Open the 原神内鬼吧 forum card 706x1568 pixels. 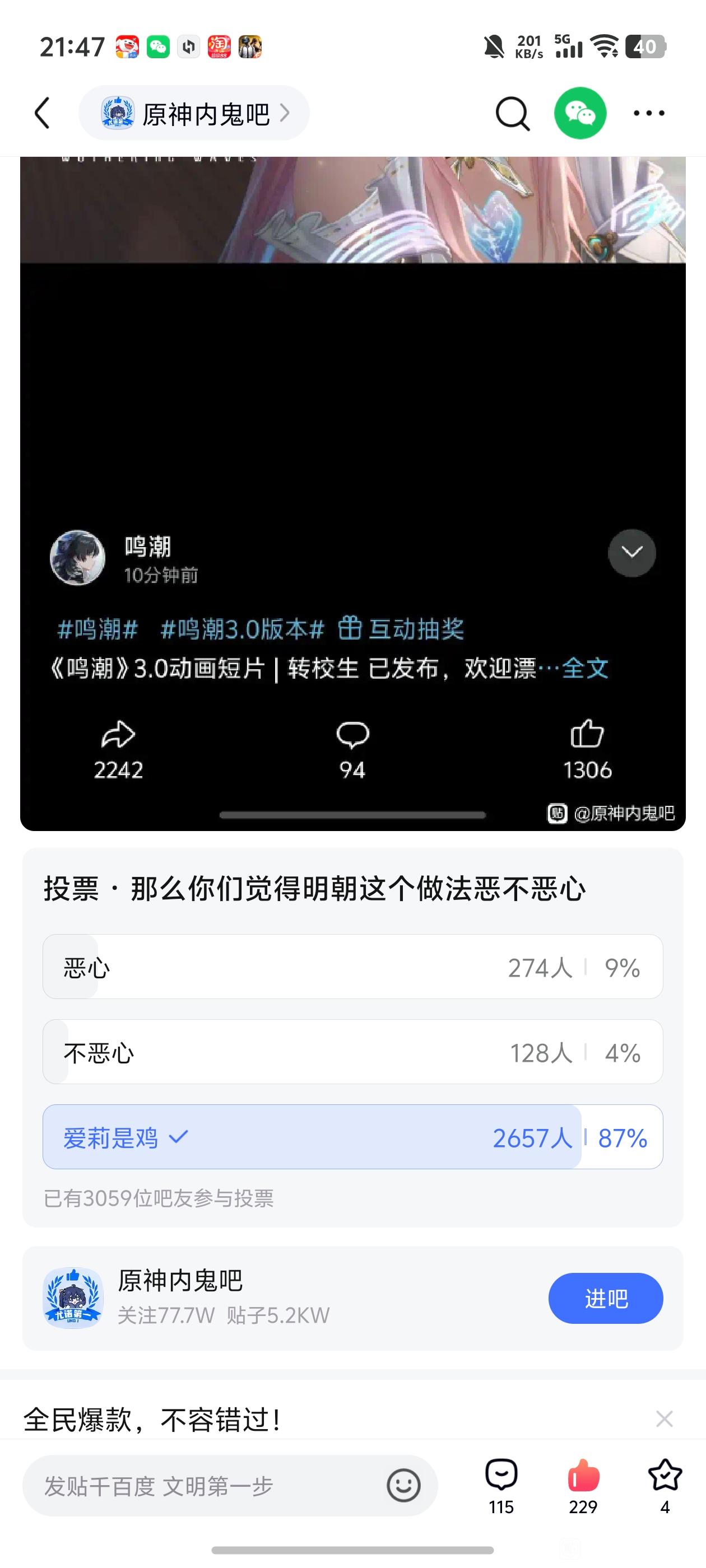244,1298
